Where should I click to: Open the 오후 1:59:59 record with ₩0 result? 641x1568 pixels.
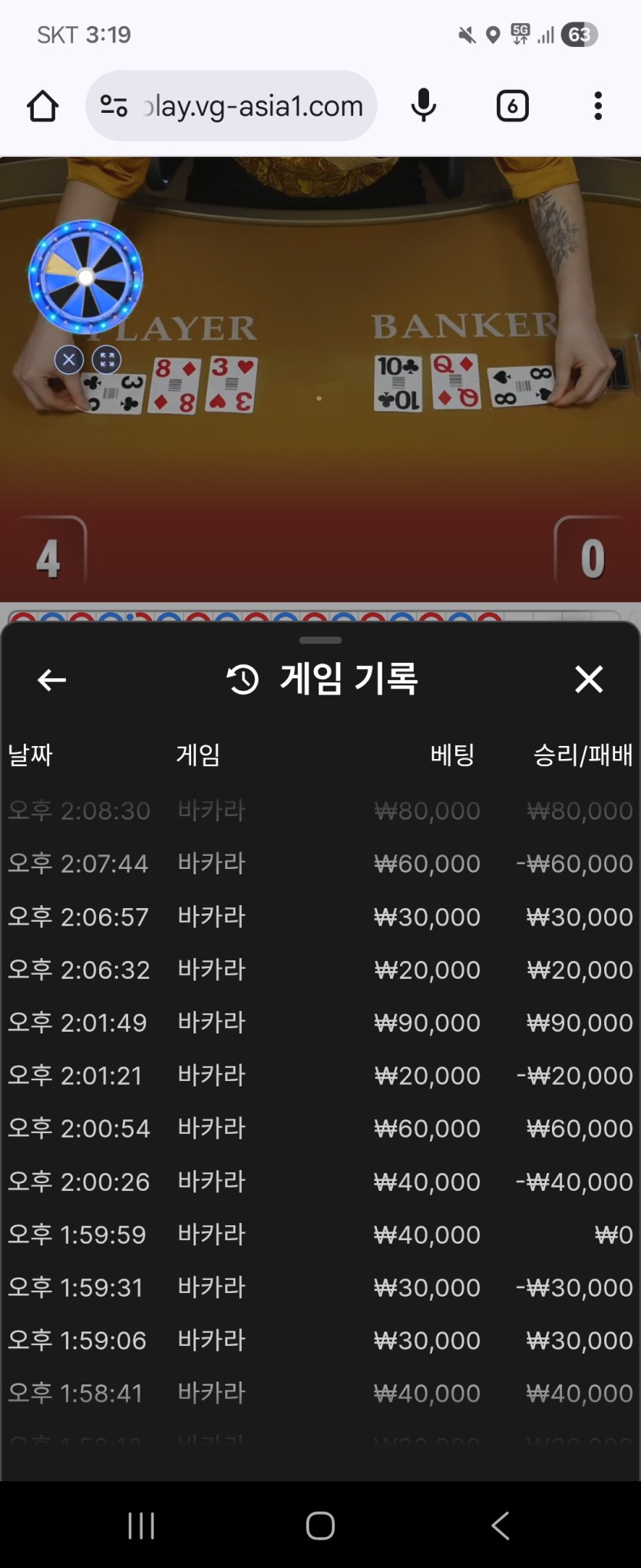(320, 1235)
